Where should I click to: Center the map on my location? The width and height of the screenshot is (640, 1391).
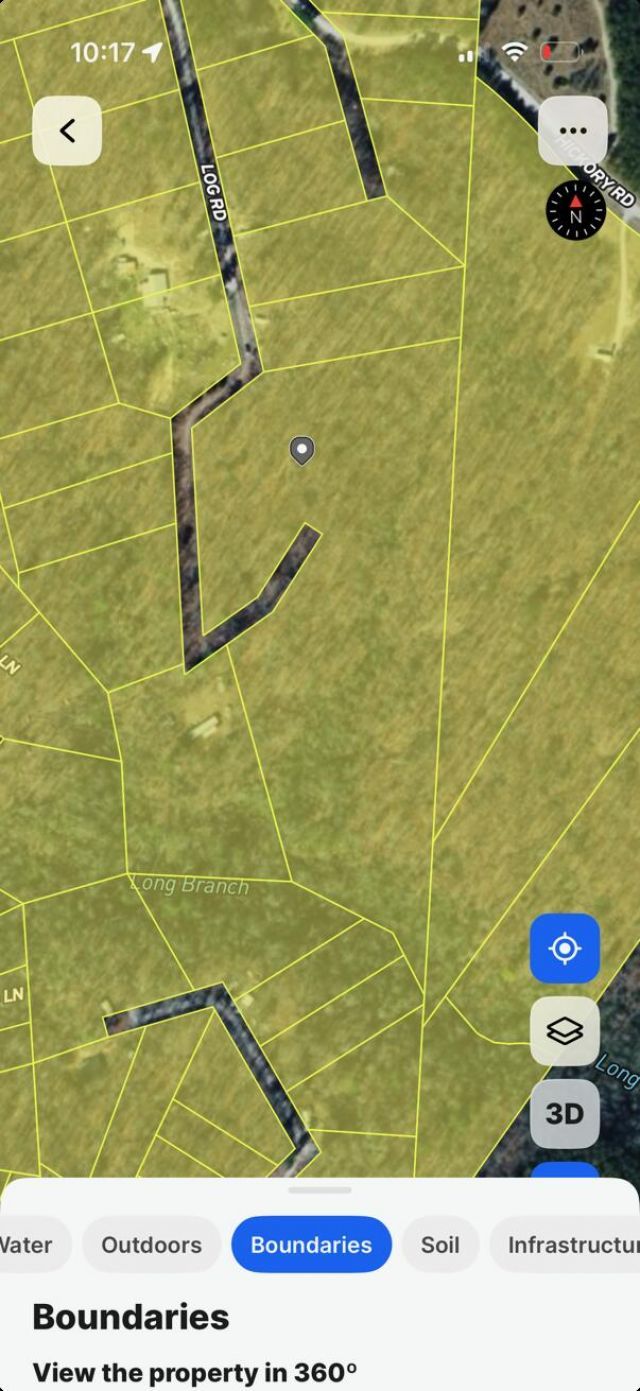565,948
